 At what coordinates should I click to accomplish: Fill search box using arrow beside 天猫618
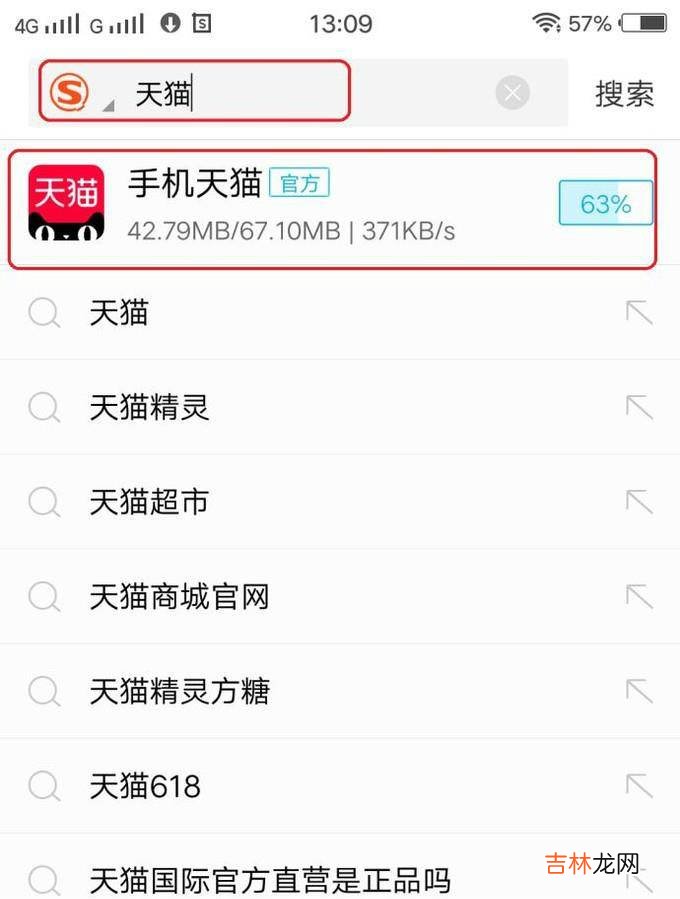(638, 786)
